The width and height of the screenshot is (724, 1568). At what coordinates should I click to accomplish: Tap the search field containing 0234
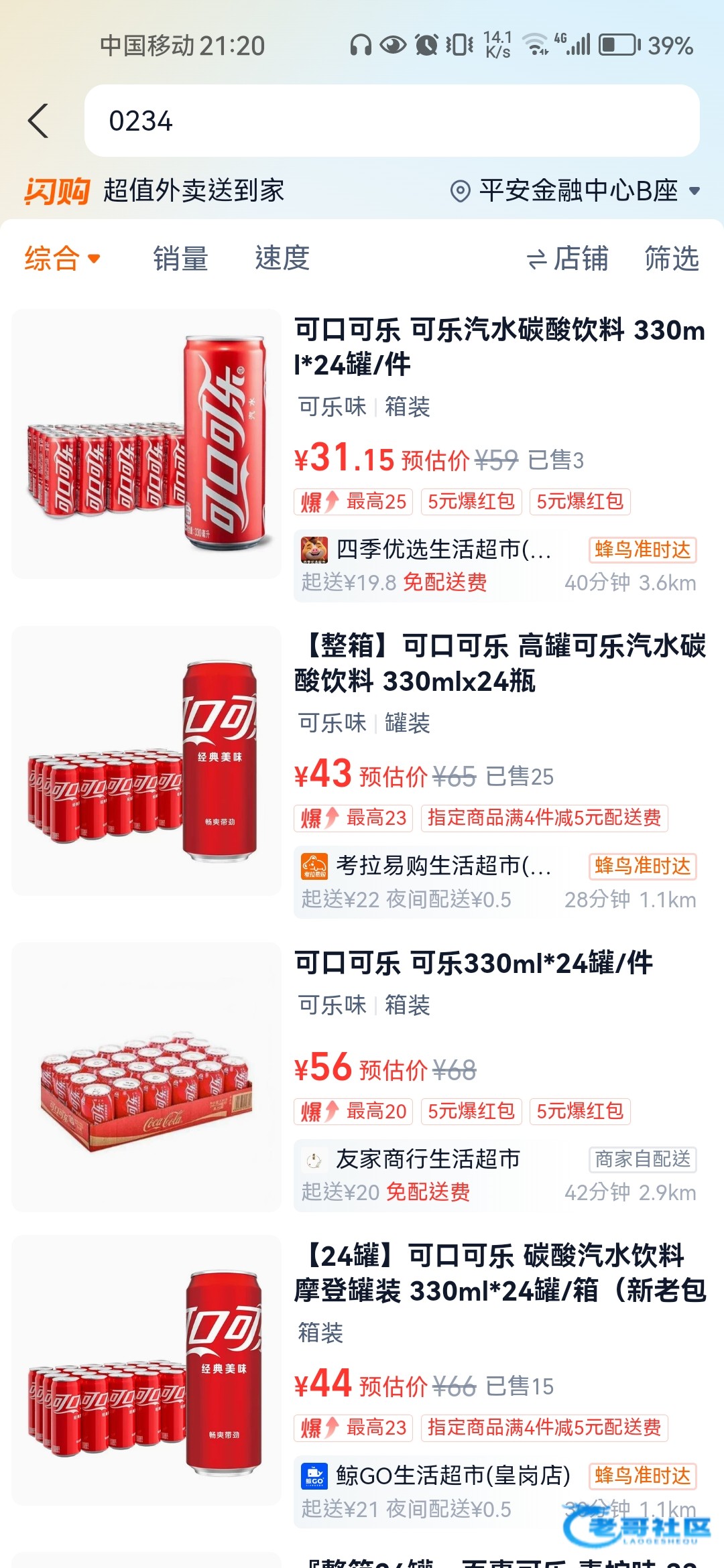(391, 121)
